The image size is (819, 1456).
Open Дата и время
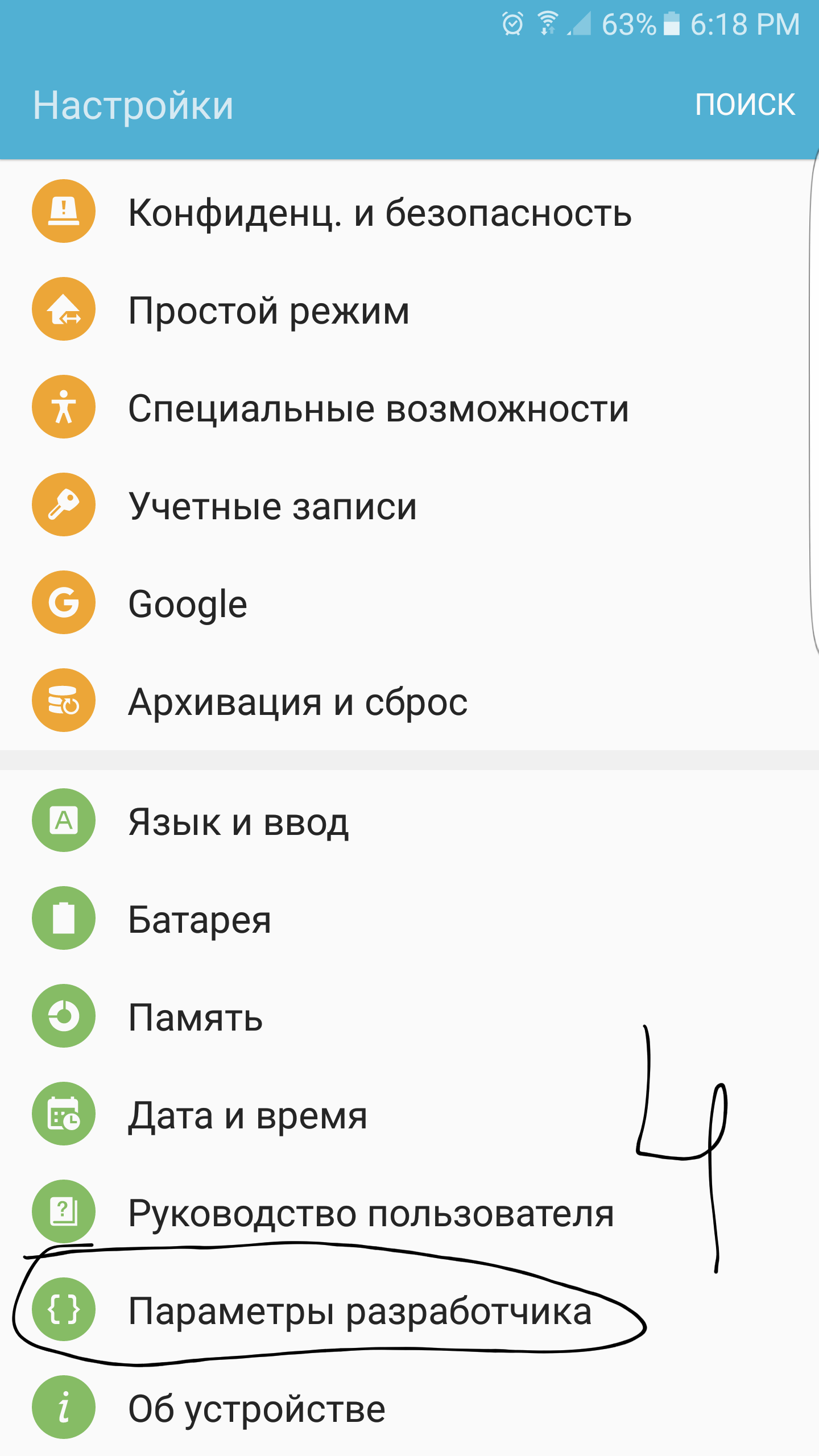(x=247, y=1114)
